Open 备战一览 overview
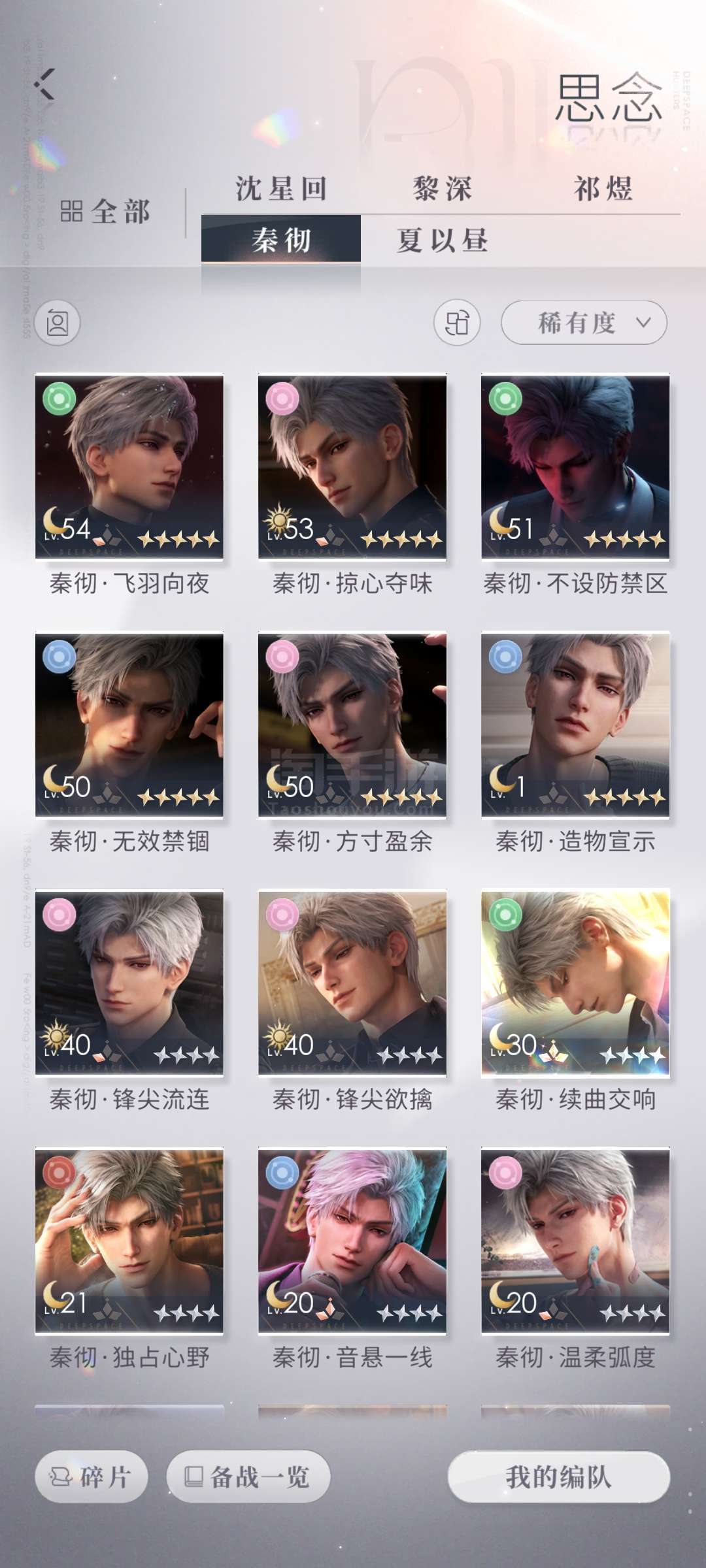Screen dimensions: 706x1568 pos(248,1477)
